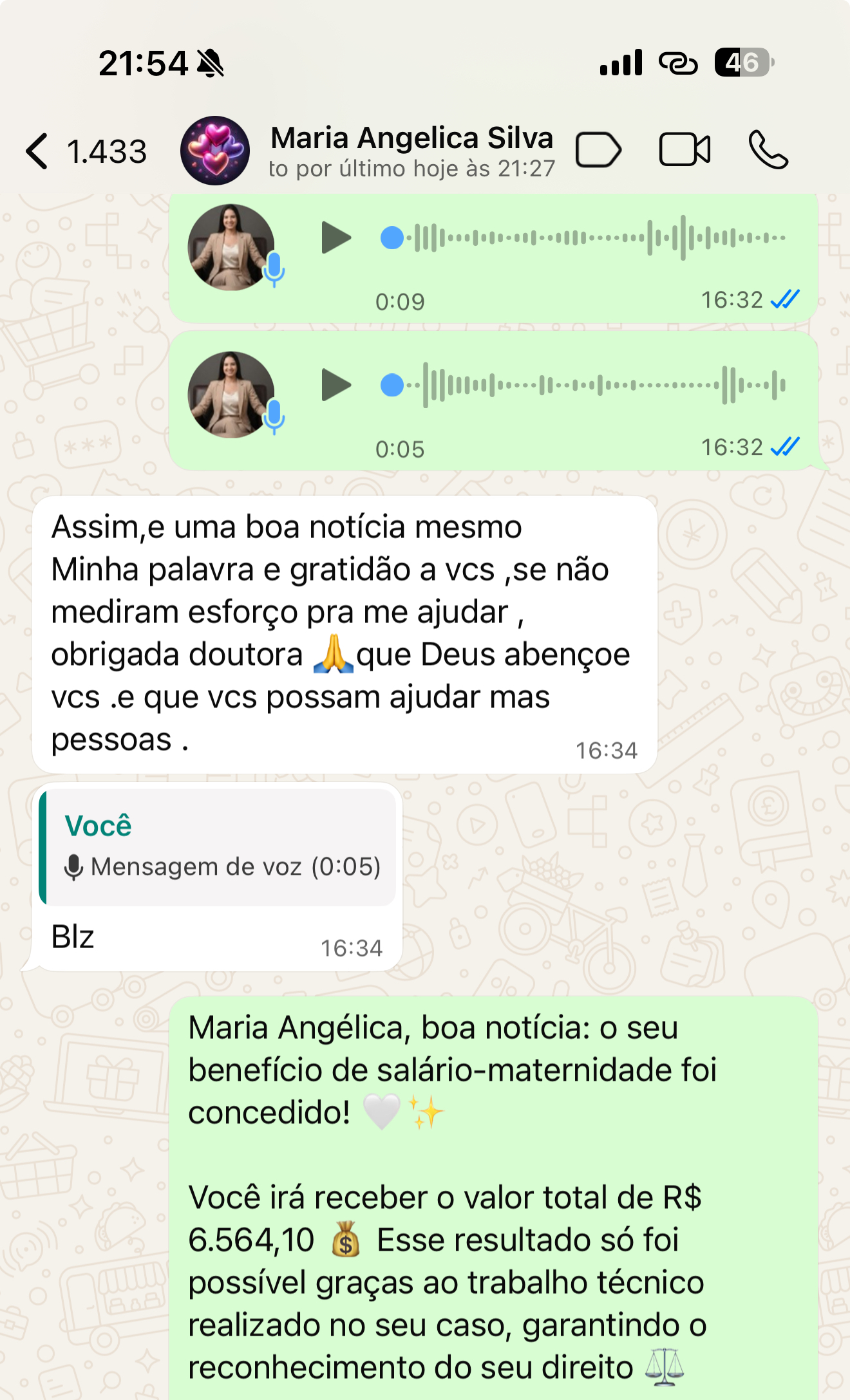Open the label tag icon next to the name
Image resolution: width=850 pixels, height=1400 pixels.
598,149
